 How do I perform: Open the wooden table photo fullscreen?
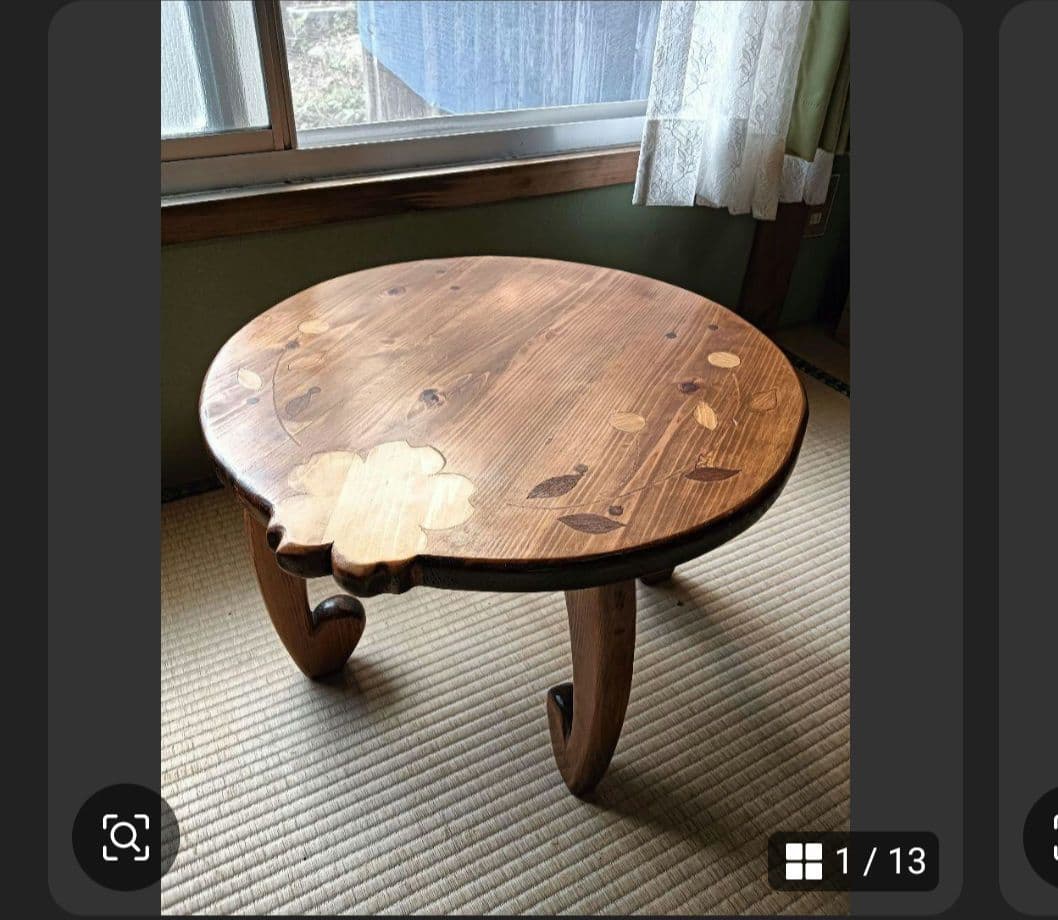505,450
